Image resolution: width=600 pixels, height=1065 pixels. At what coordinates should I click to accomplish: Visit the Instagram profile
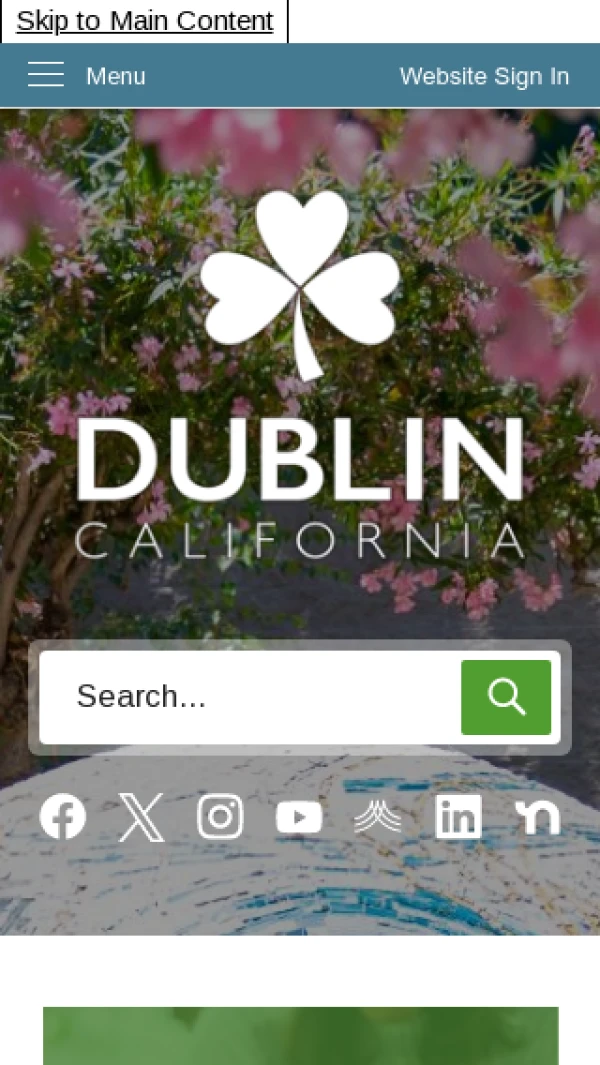tap(220, 817)
